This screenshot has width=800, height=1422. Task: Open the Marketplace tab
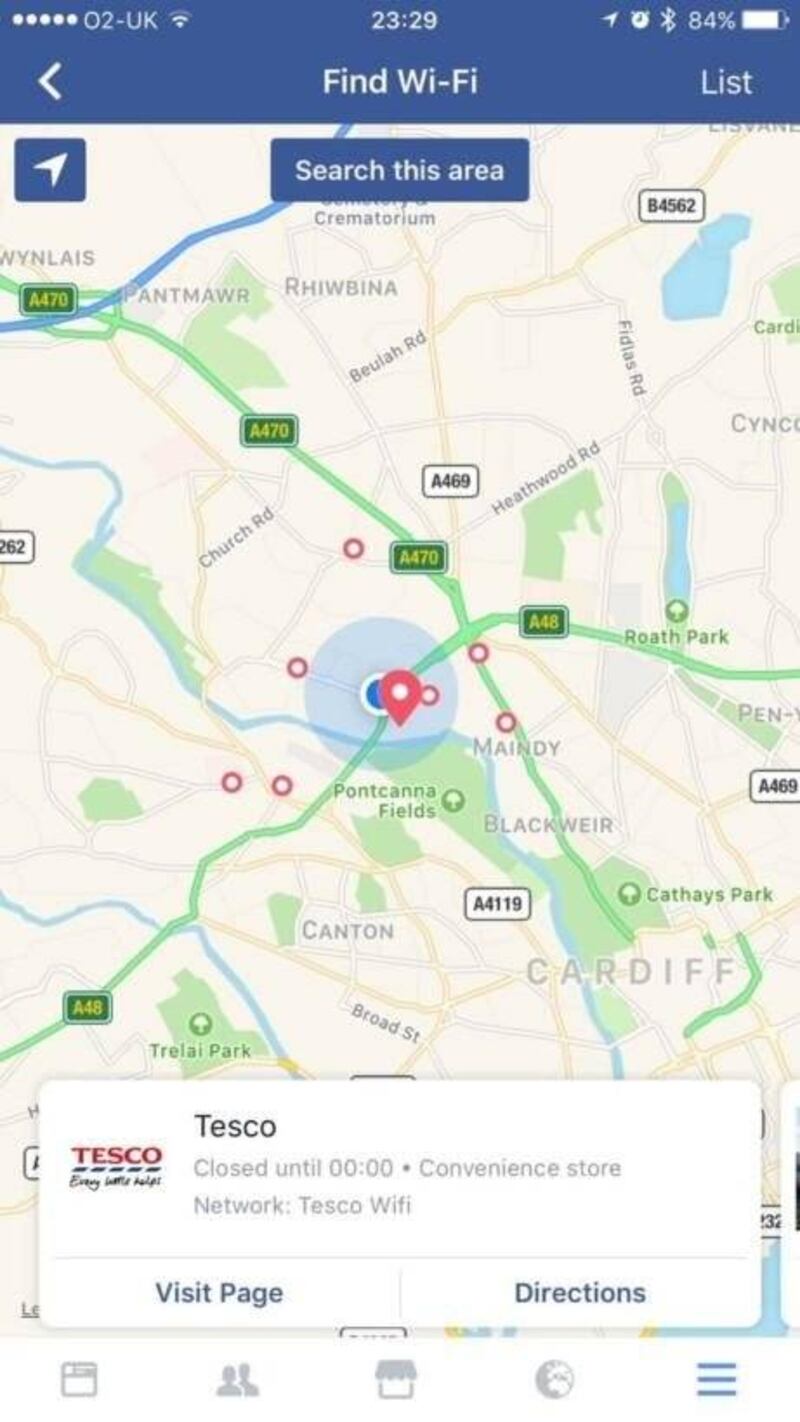[x=396, y=1380]
